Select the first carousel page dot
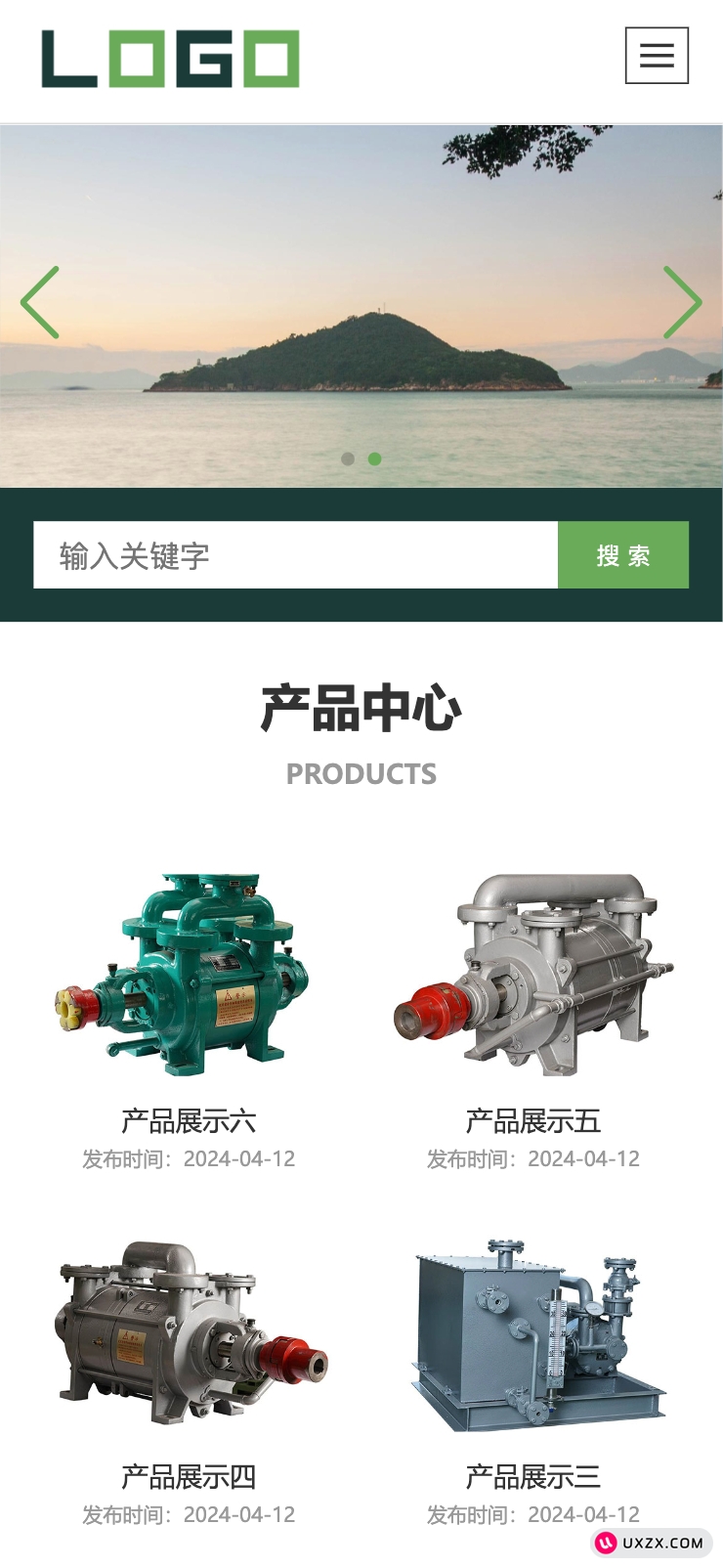This screenshot has height=1568, width=723. point(348,458)
